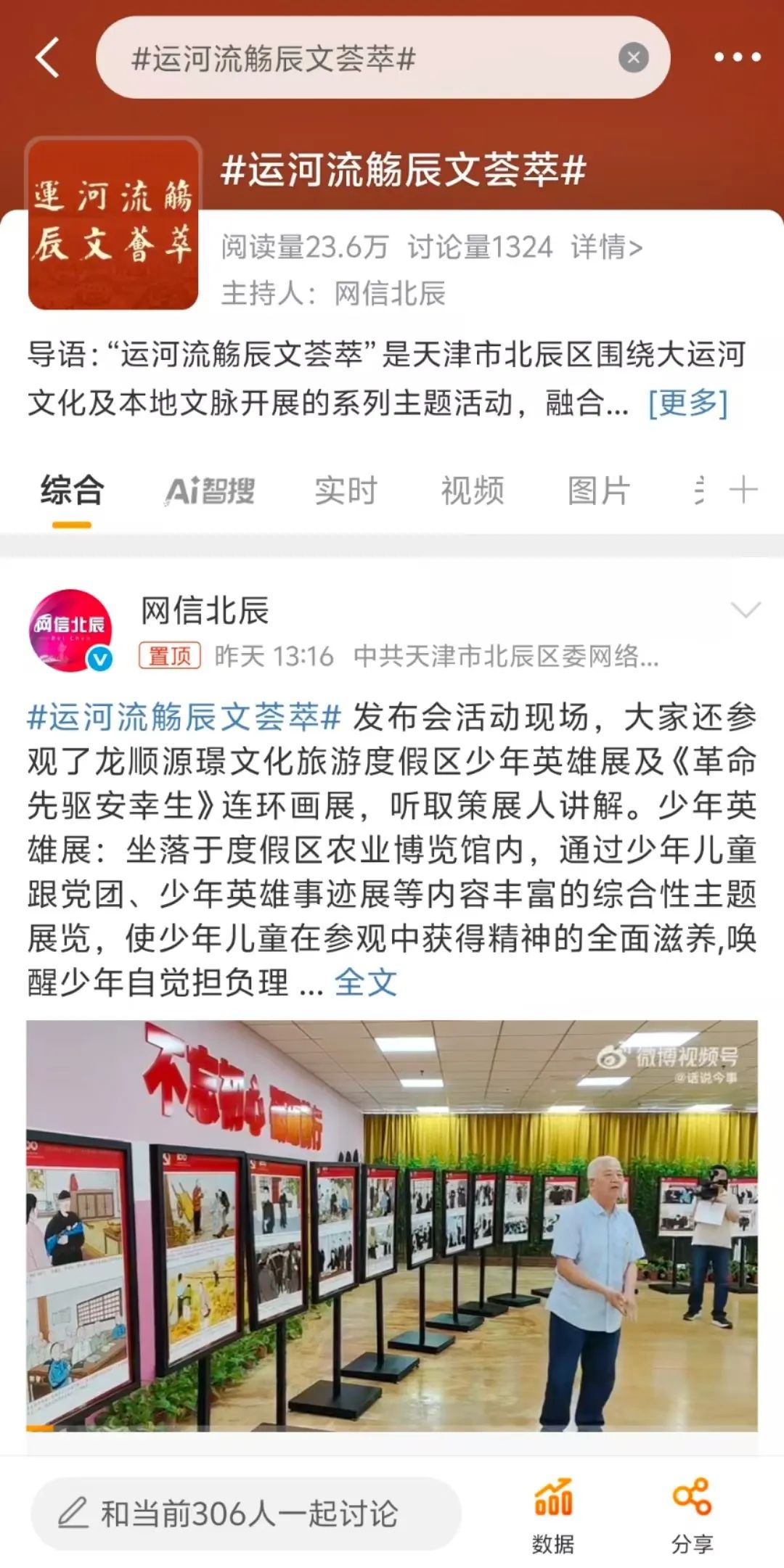
Task: Switch to the AI智搜 tab
Action: (x=210, y=491)
